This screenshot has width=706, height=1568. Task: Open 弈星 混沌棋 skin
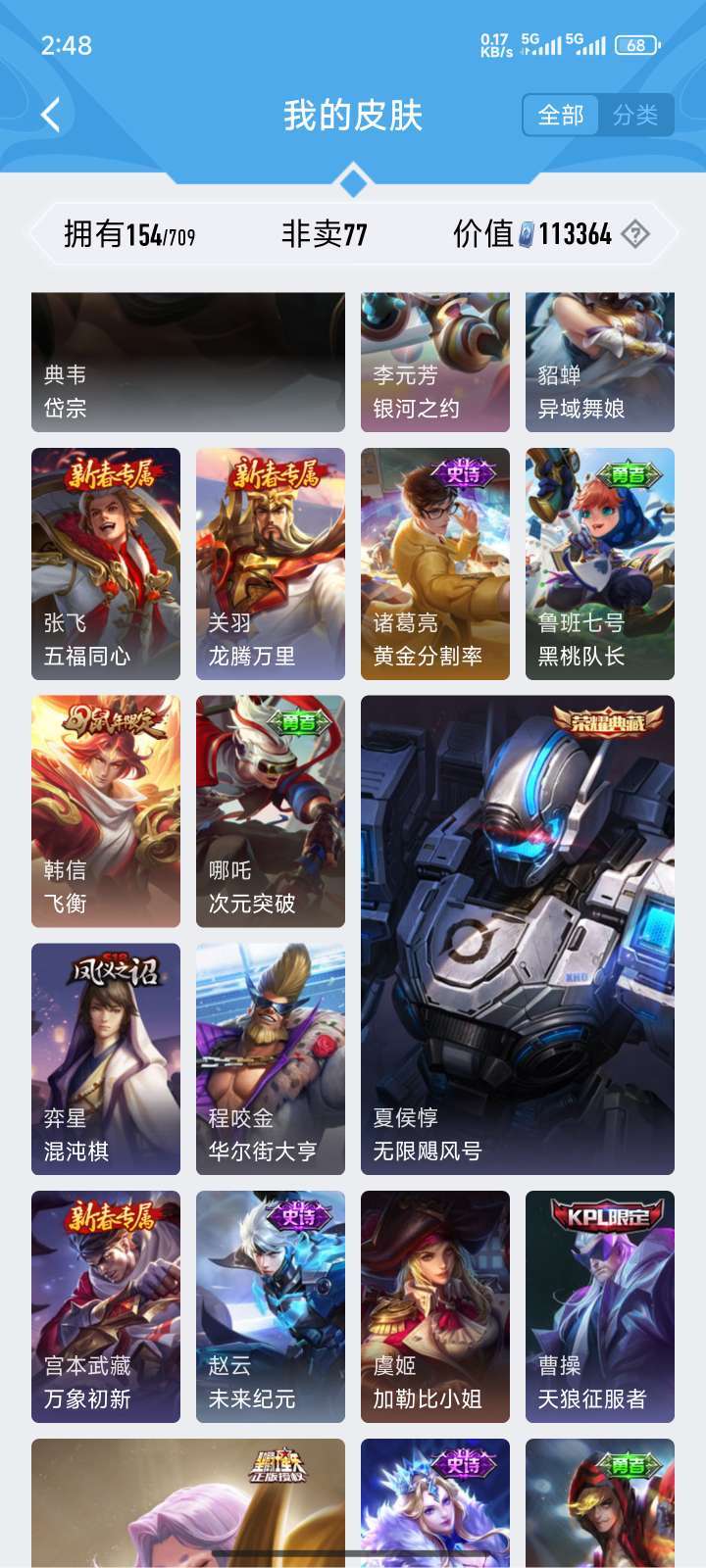(106, 1059)
